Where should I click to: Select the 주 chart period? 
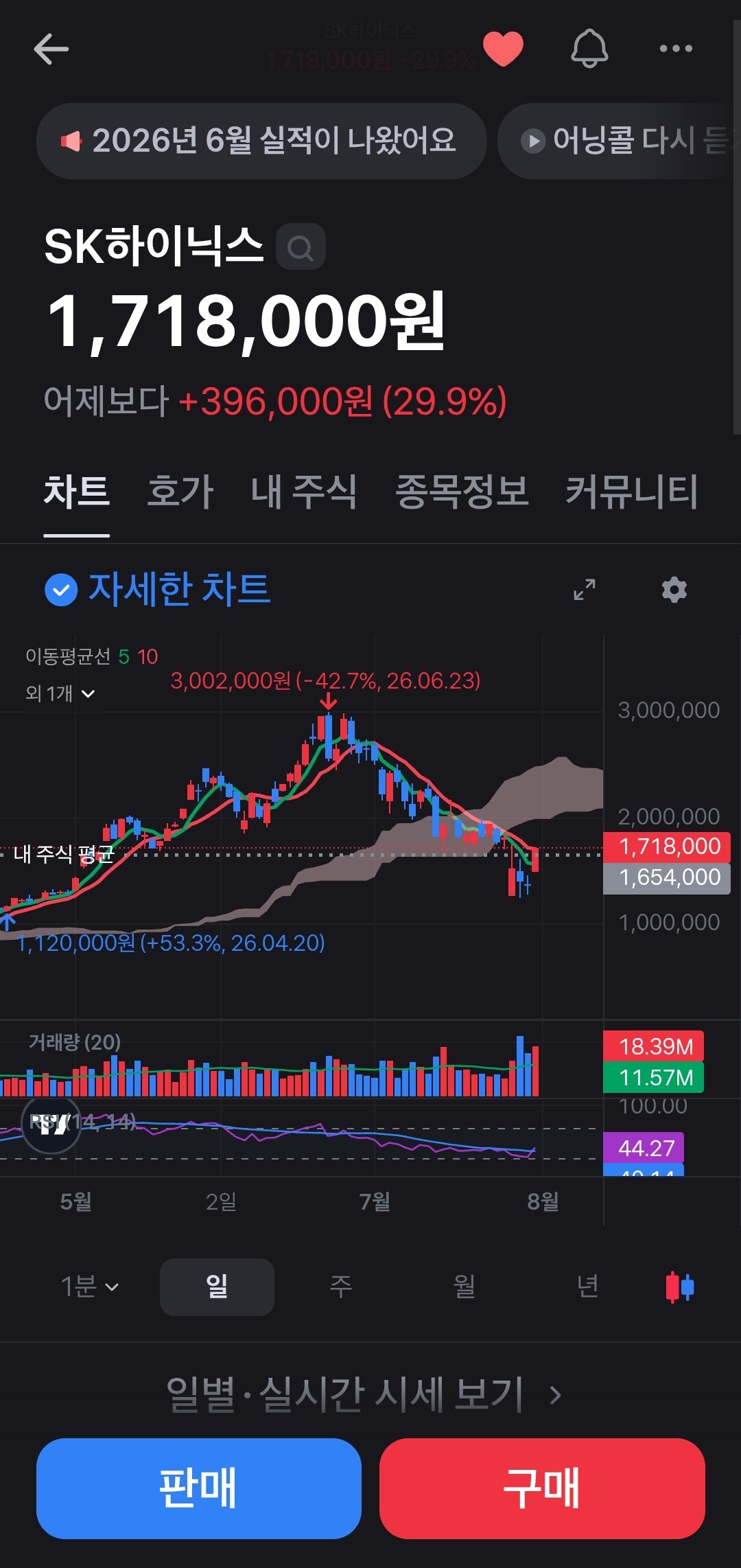341,1287
